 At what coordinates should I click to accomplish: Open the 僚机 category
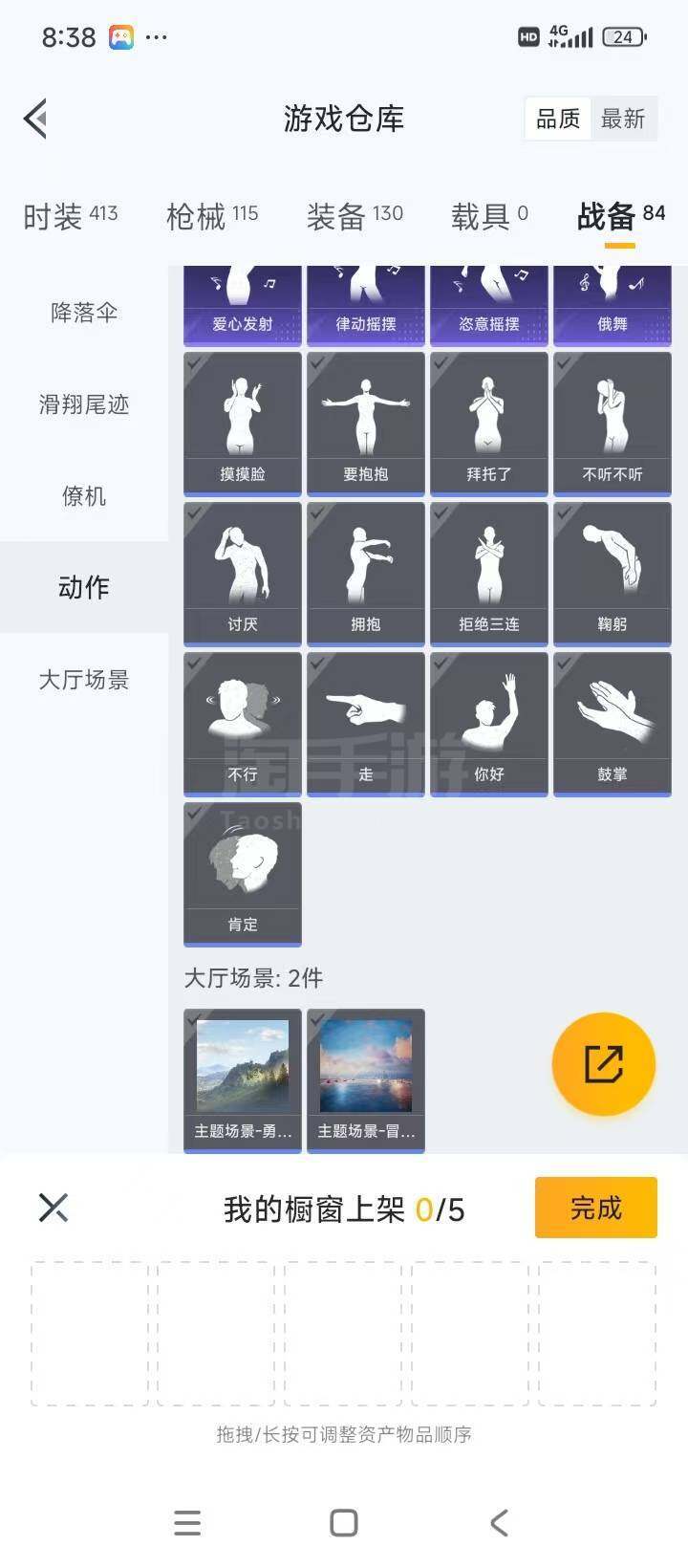click(84, 496)
